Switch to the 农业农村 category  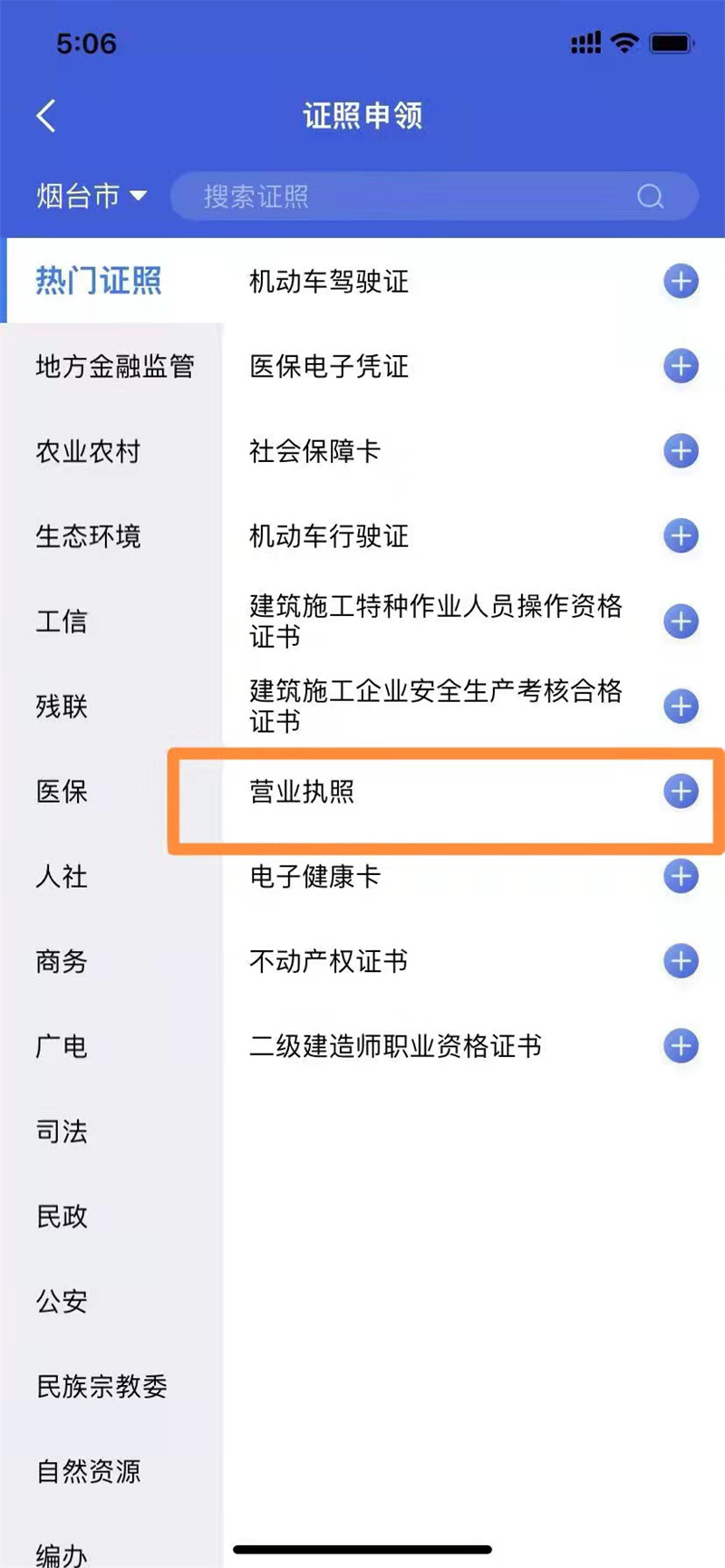pyautogui.click(x=88, y=451)
